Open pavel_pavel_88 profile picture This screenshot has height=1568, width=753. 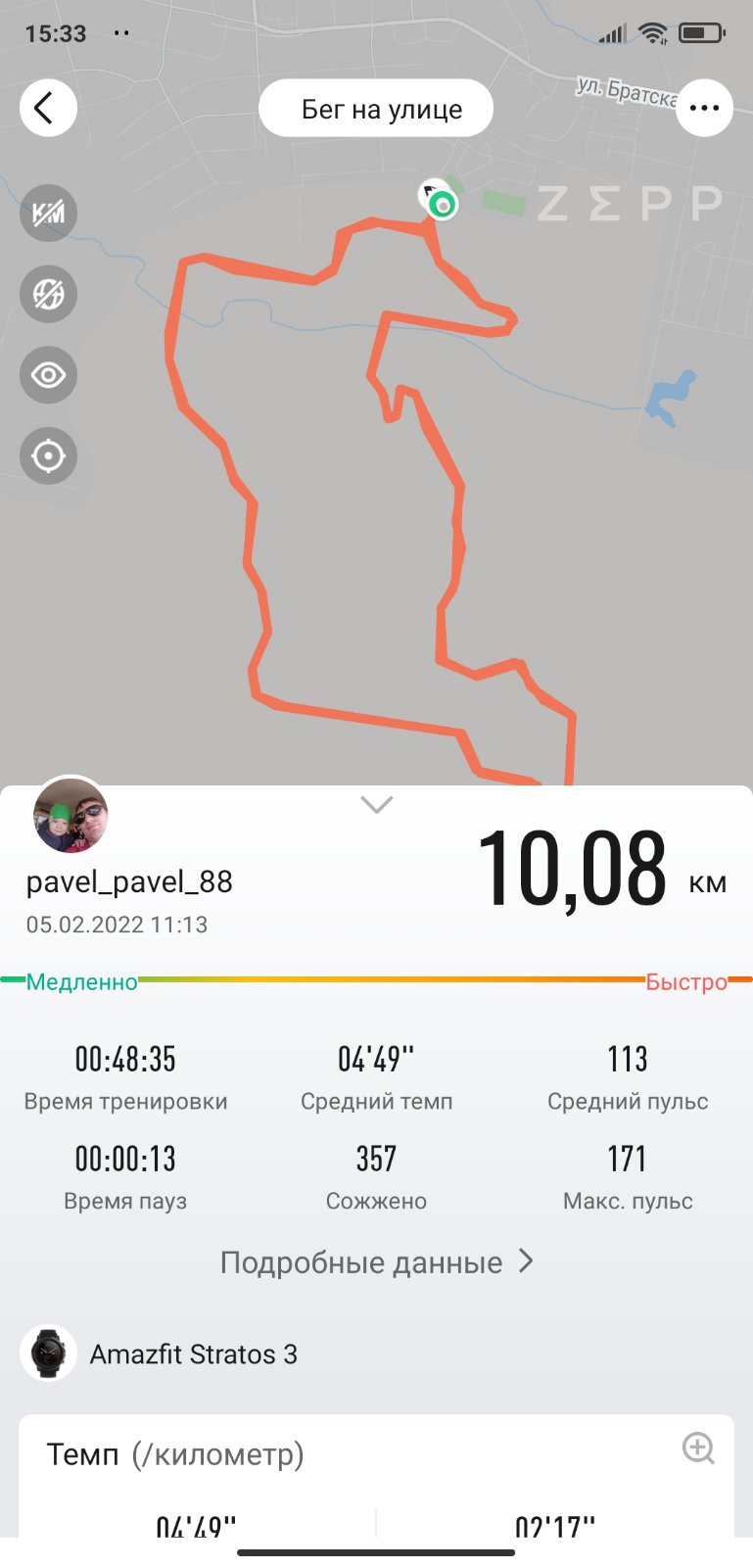point(71,815)
